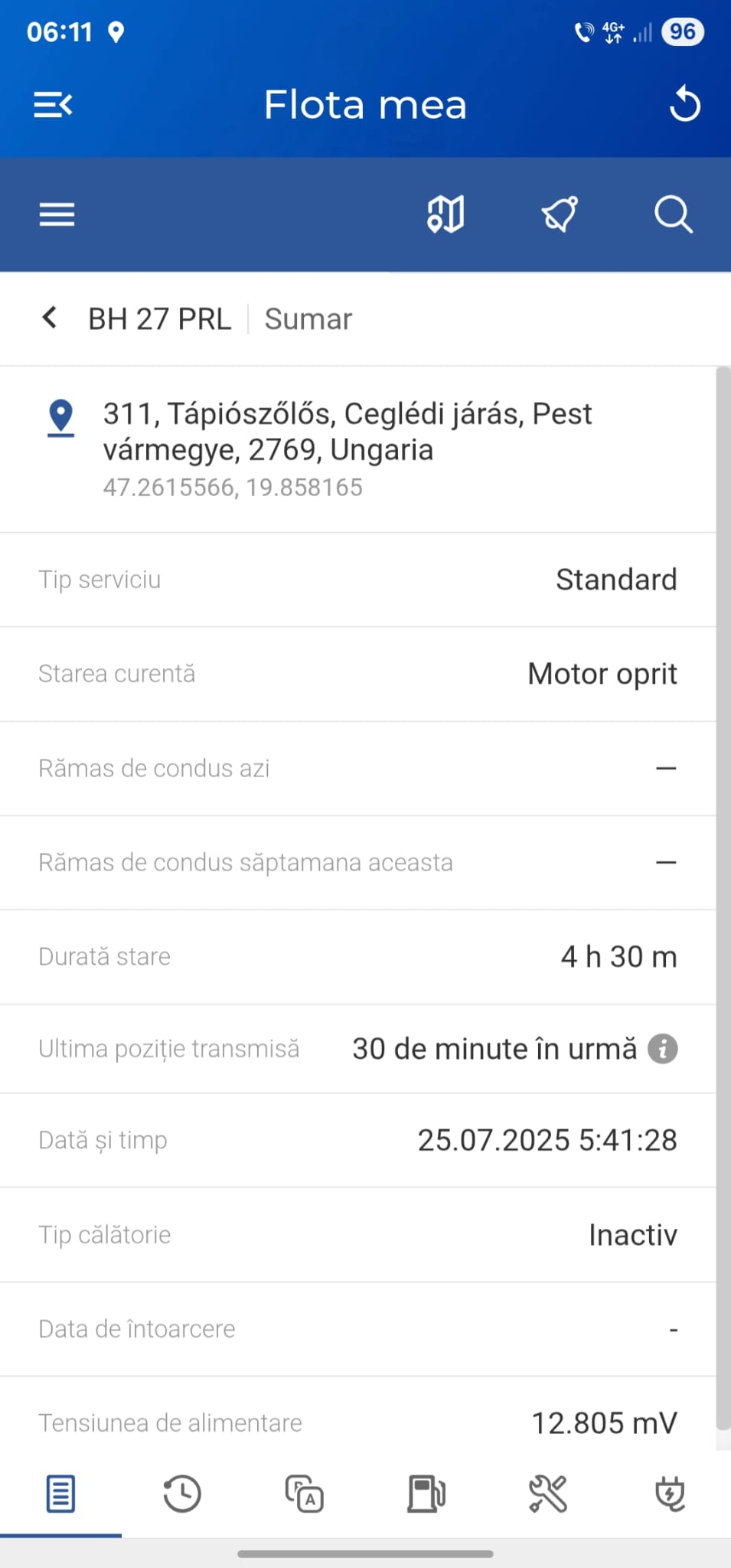The width and height of the screenshot is (731, 1568).
Task: Open the maintenance tools tab
Action: click(x=548, y=1494)
